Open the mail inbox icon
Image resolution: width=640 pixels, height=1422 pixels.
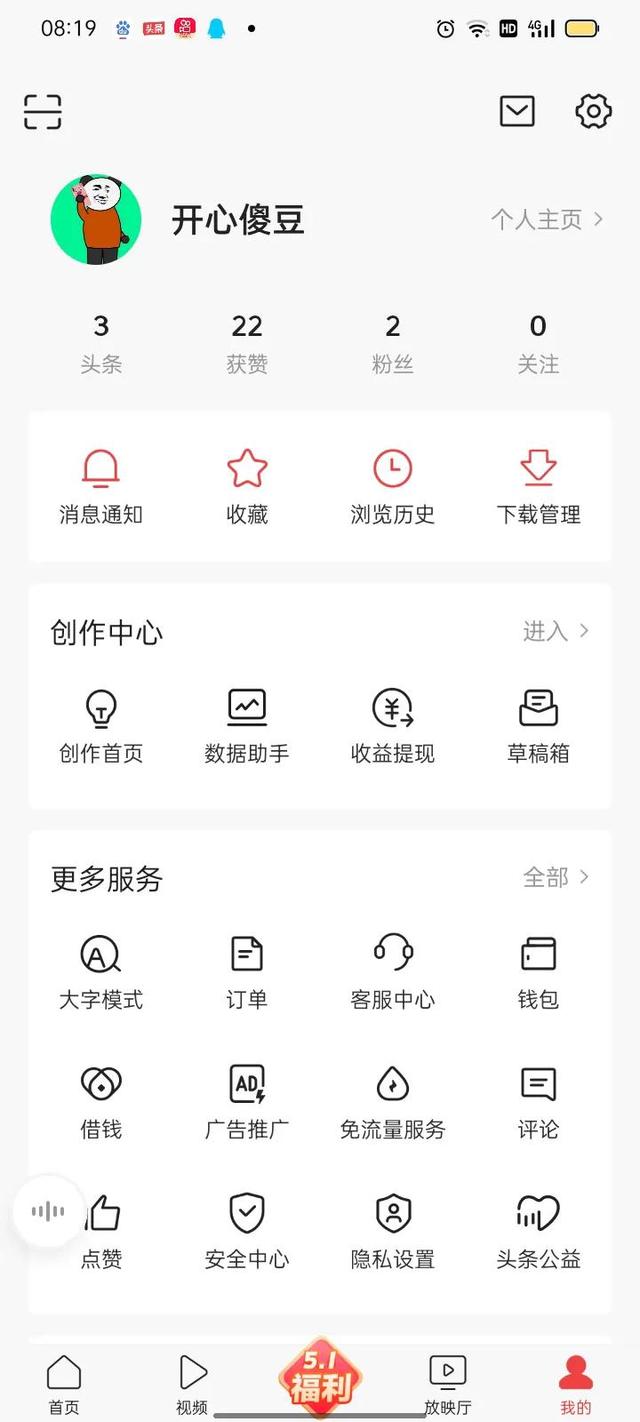pos(517,111)
